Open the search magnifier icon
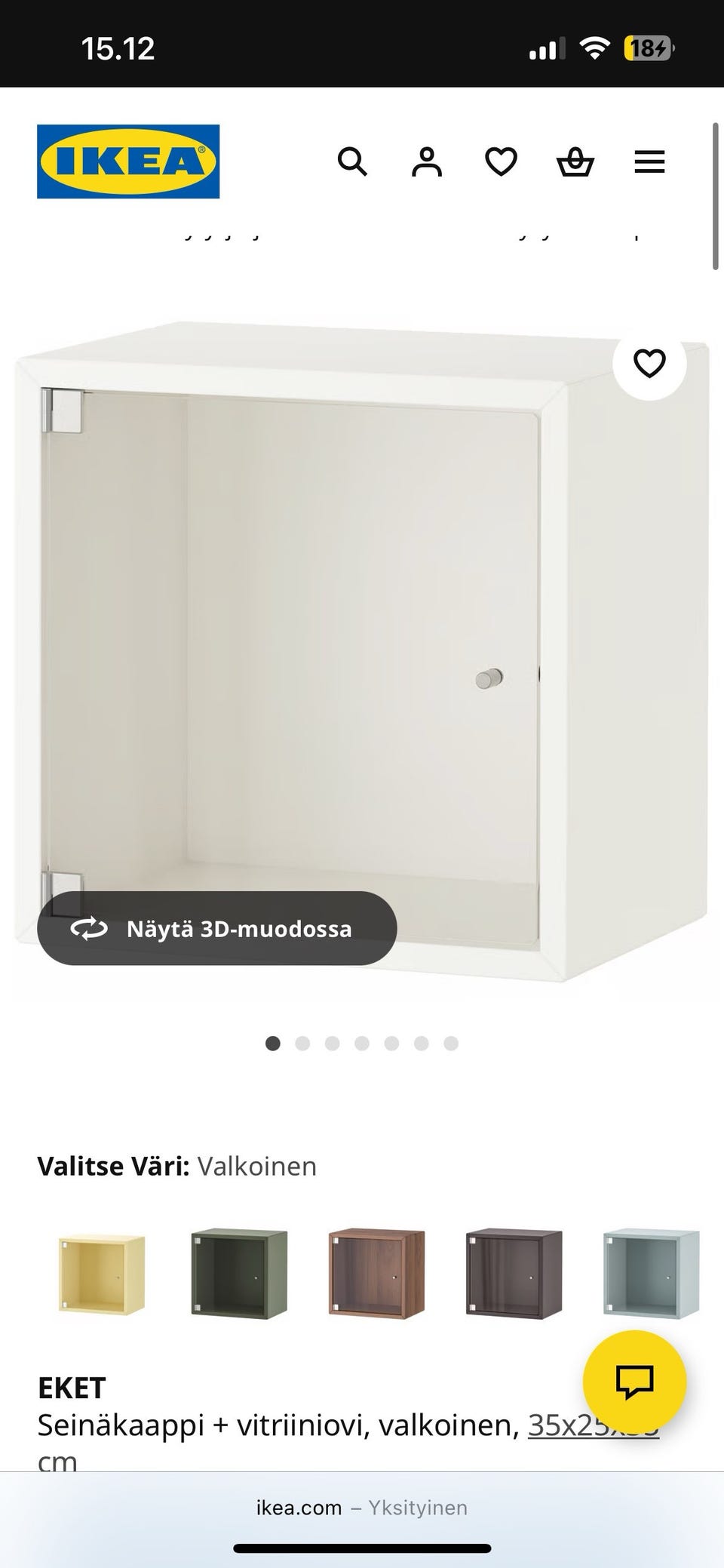724x1568 pixels. coord(351,161)
